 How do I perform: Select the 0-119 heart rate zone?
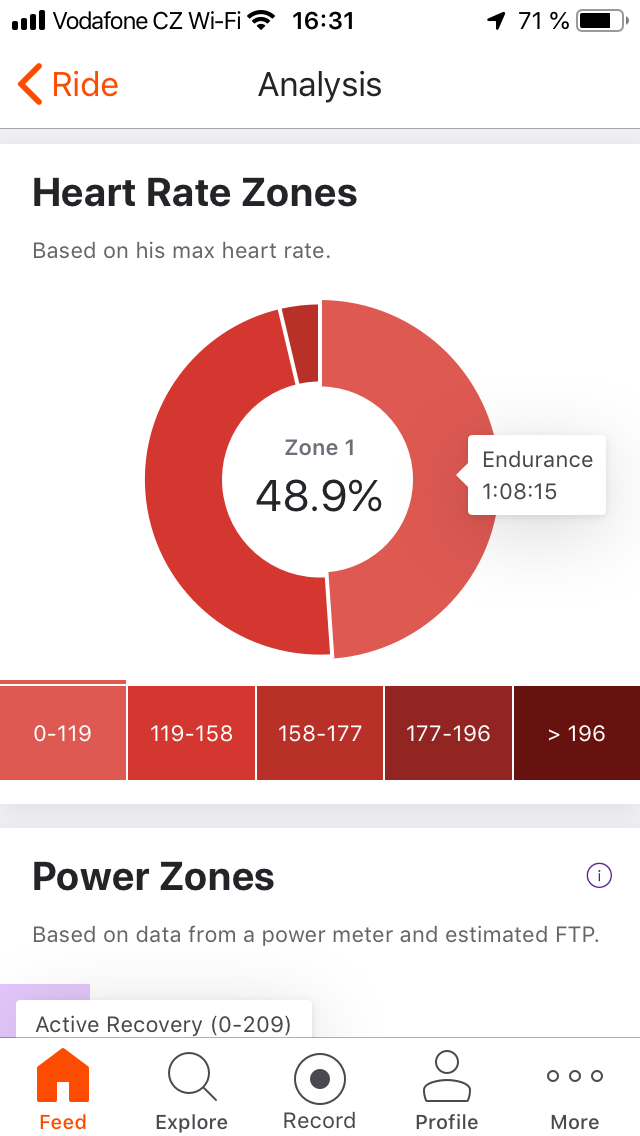coord(63,733)
